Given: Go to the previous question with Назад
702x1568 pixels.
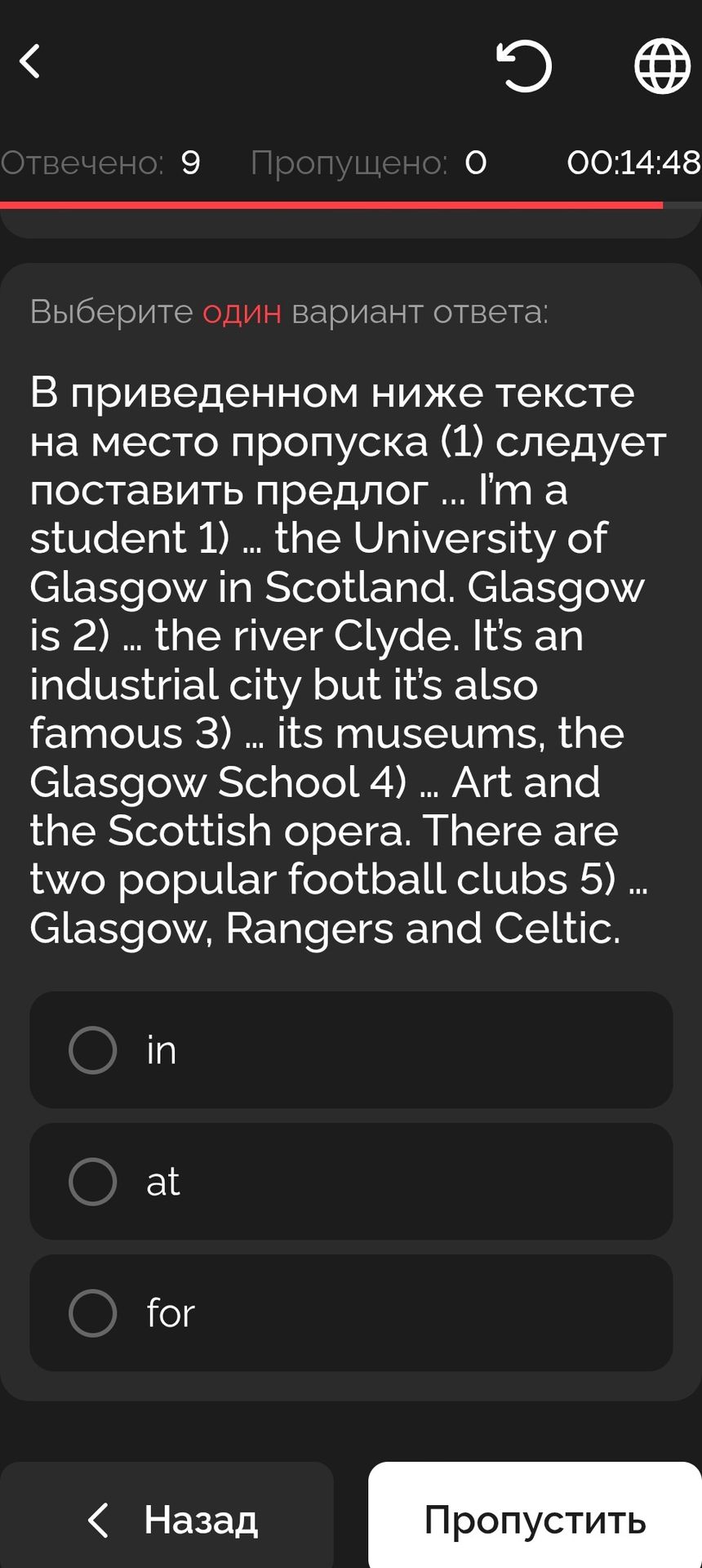Looking at the screenshot, I should pos(167,1519).
